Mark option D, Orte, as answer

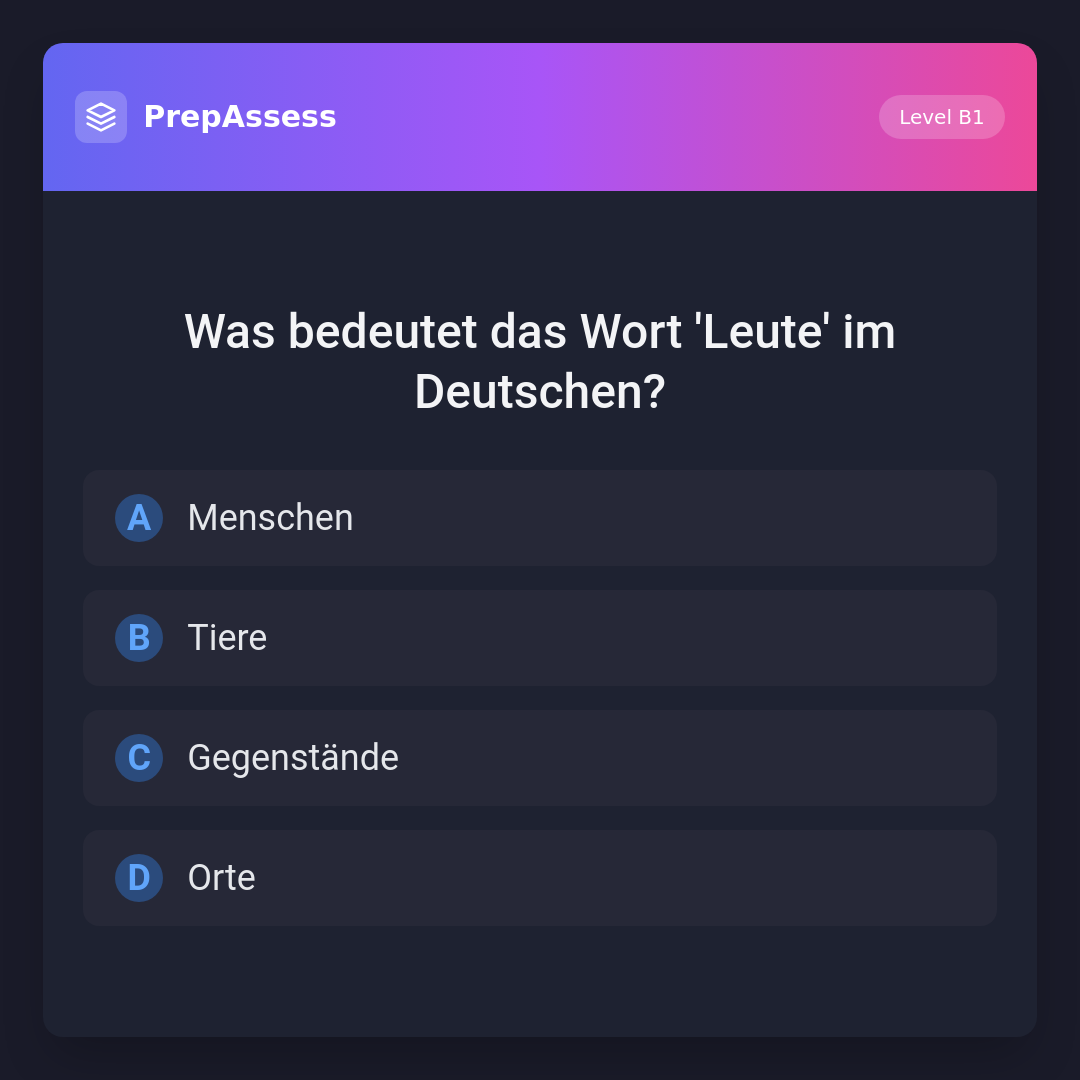click(540, 878)
